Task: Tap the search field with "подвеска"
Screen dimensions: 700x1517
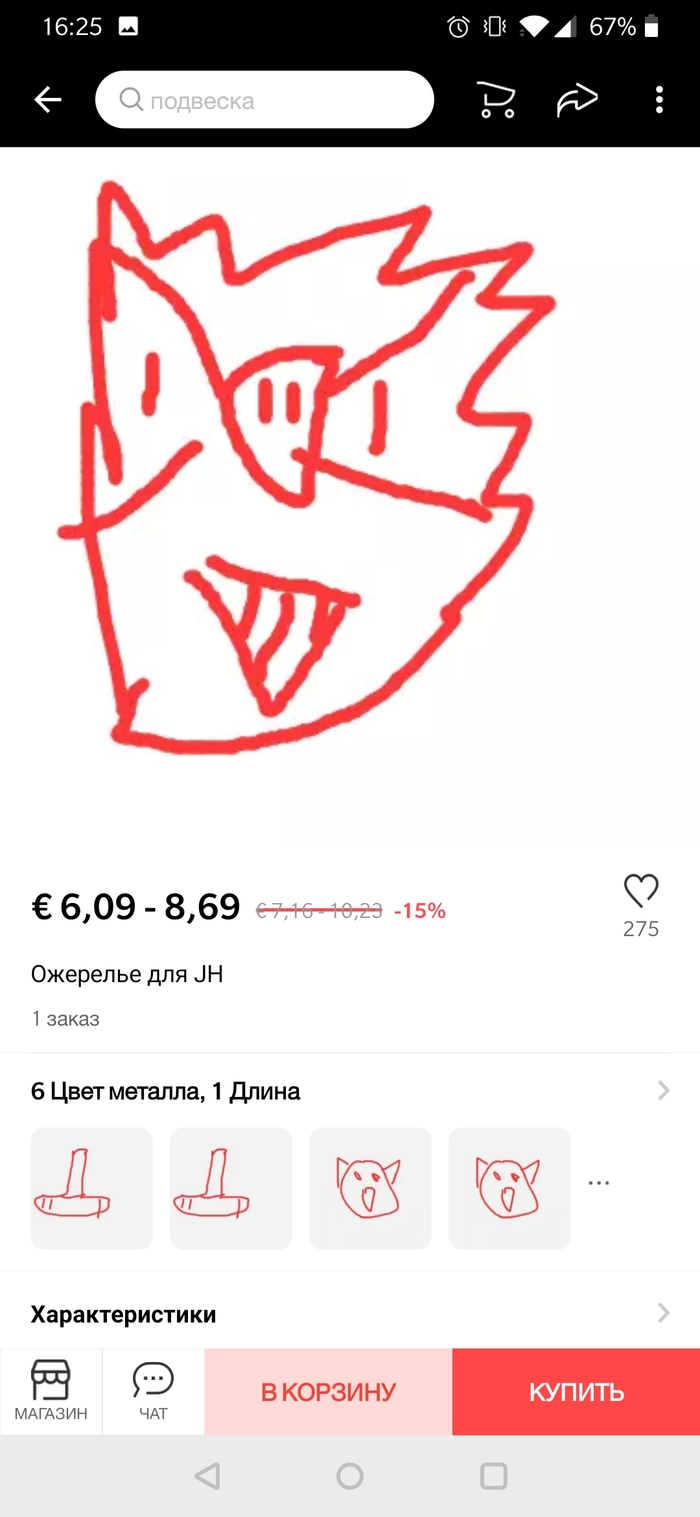Action: coord(264,100)
